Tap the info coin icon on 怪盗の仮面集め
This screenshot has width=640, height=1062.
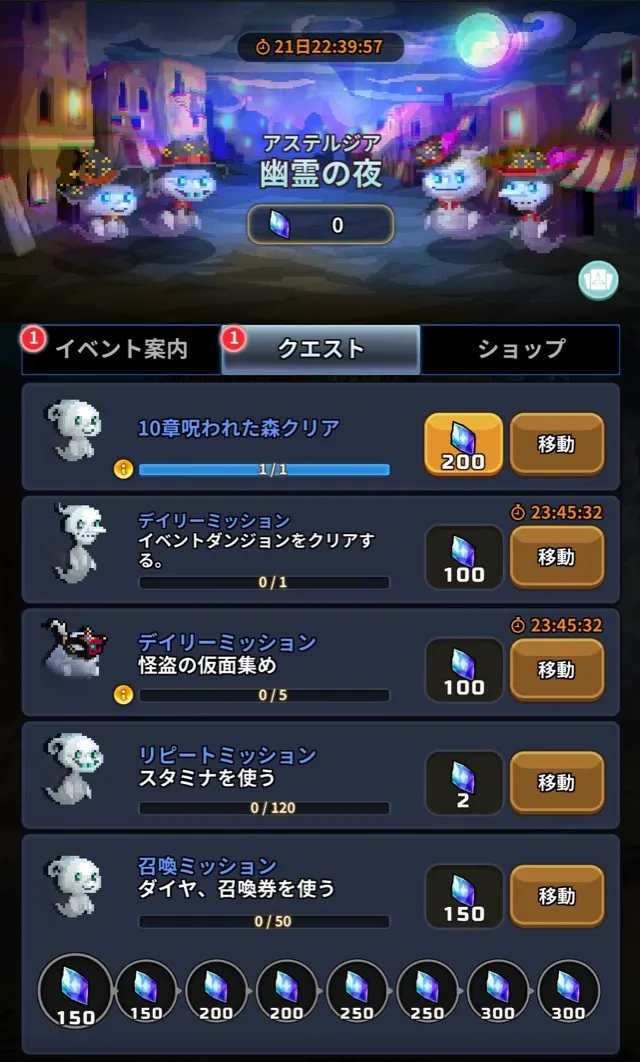pyautogui.click(x=124, y=694)
